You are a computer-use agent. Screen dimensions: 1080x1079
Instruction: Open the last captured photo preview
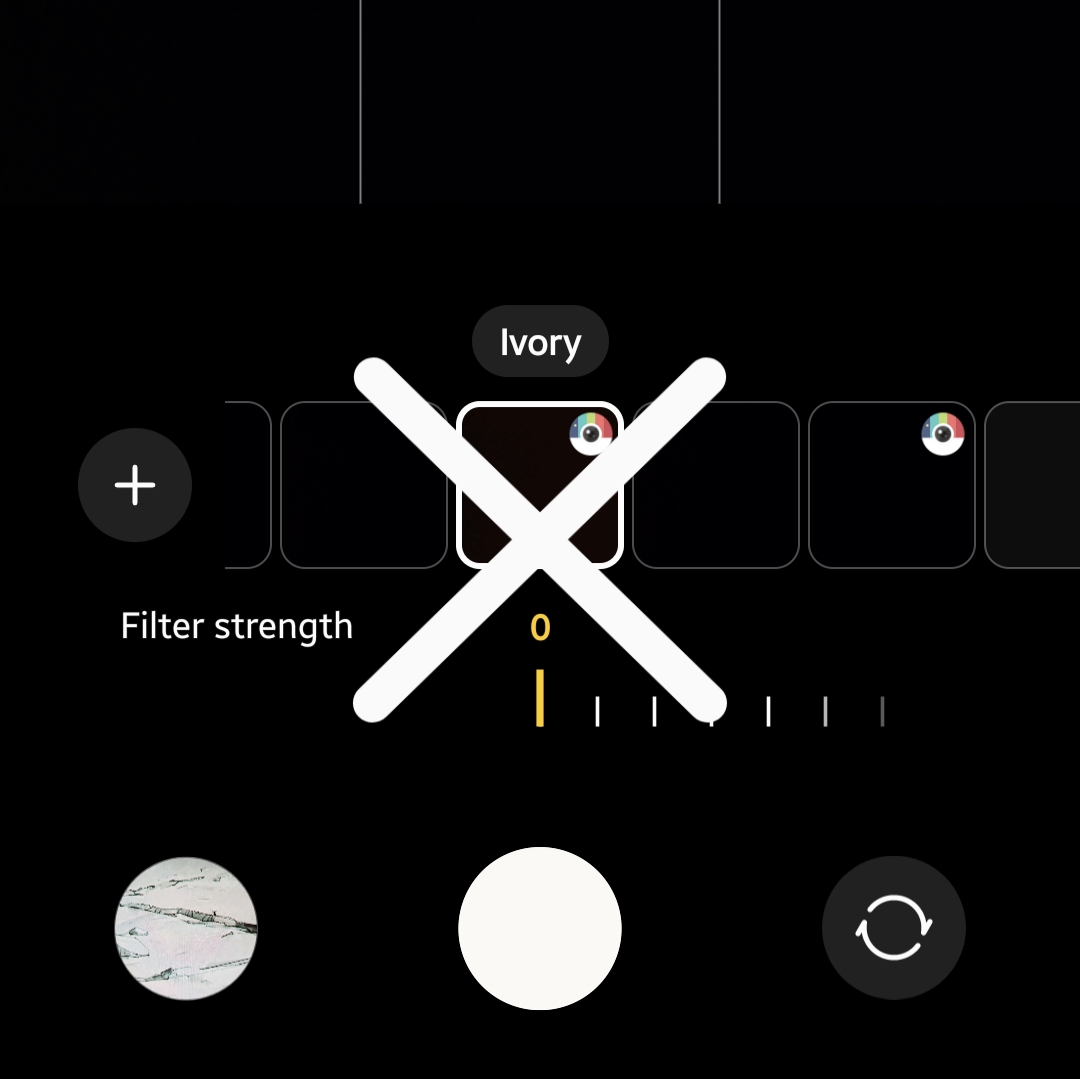(x=187, y=928)
